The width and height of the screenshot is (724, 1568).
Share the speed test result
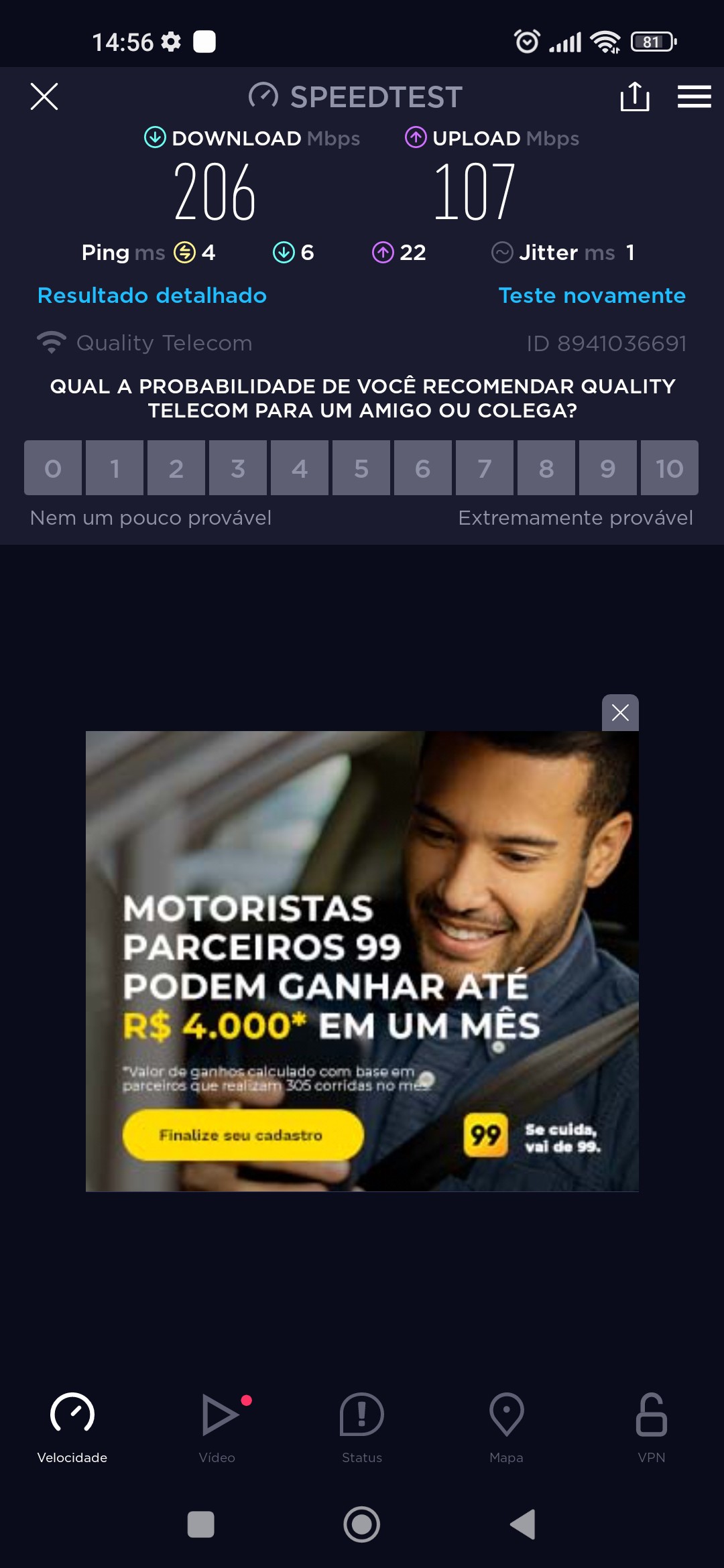pyautogui.click(x=634, y=96)
